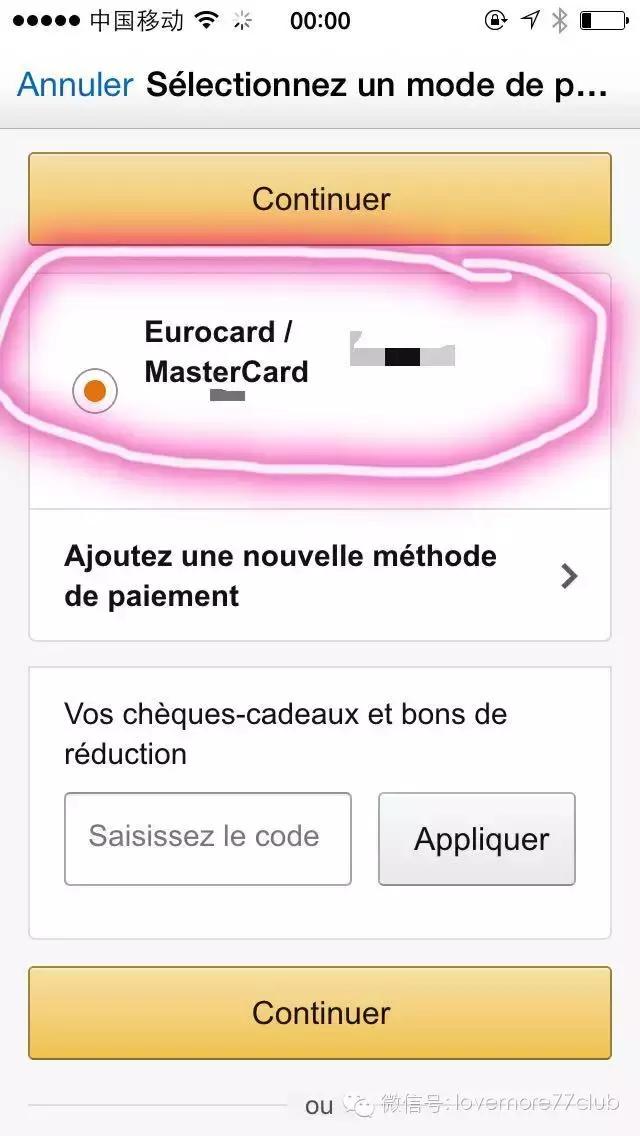
Task: Focus the Saisissez le code field
Action: click(x=208, y=838)
